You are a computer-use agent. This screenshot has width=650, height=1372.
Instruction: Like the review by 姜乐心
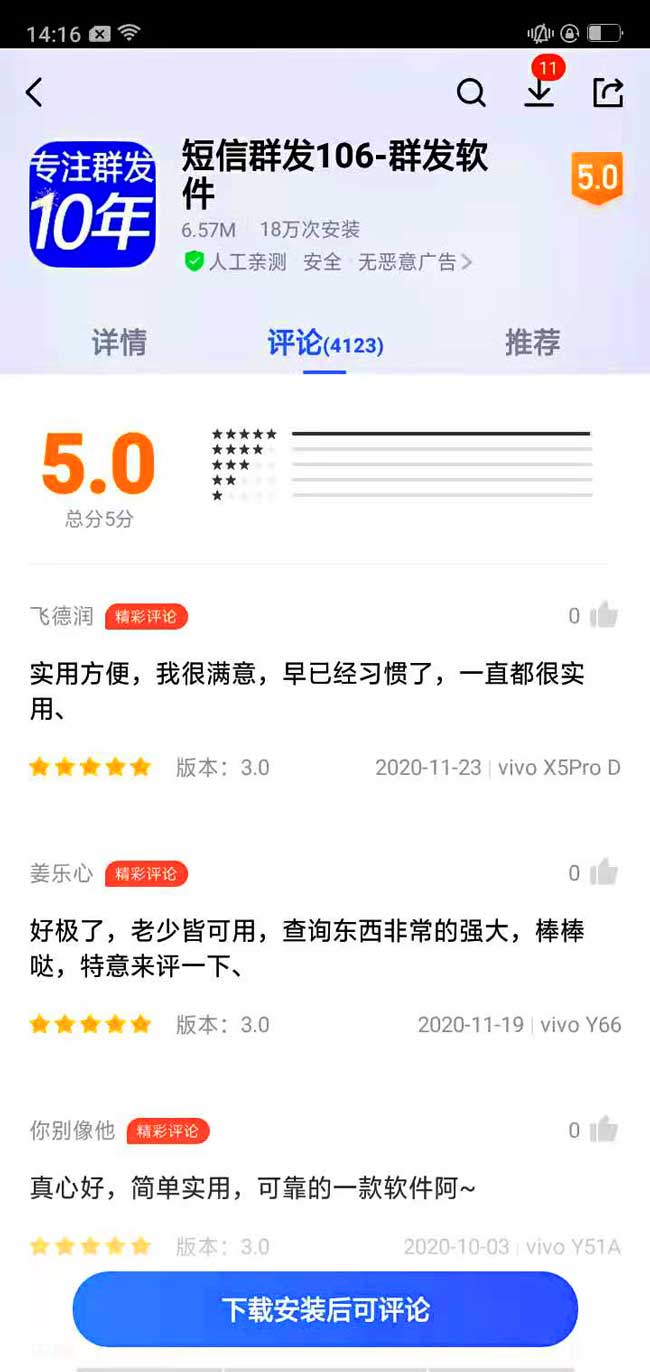[x=603, y=872]
